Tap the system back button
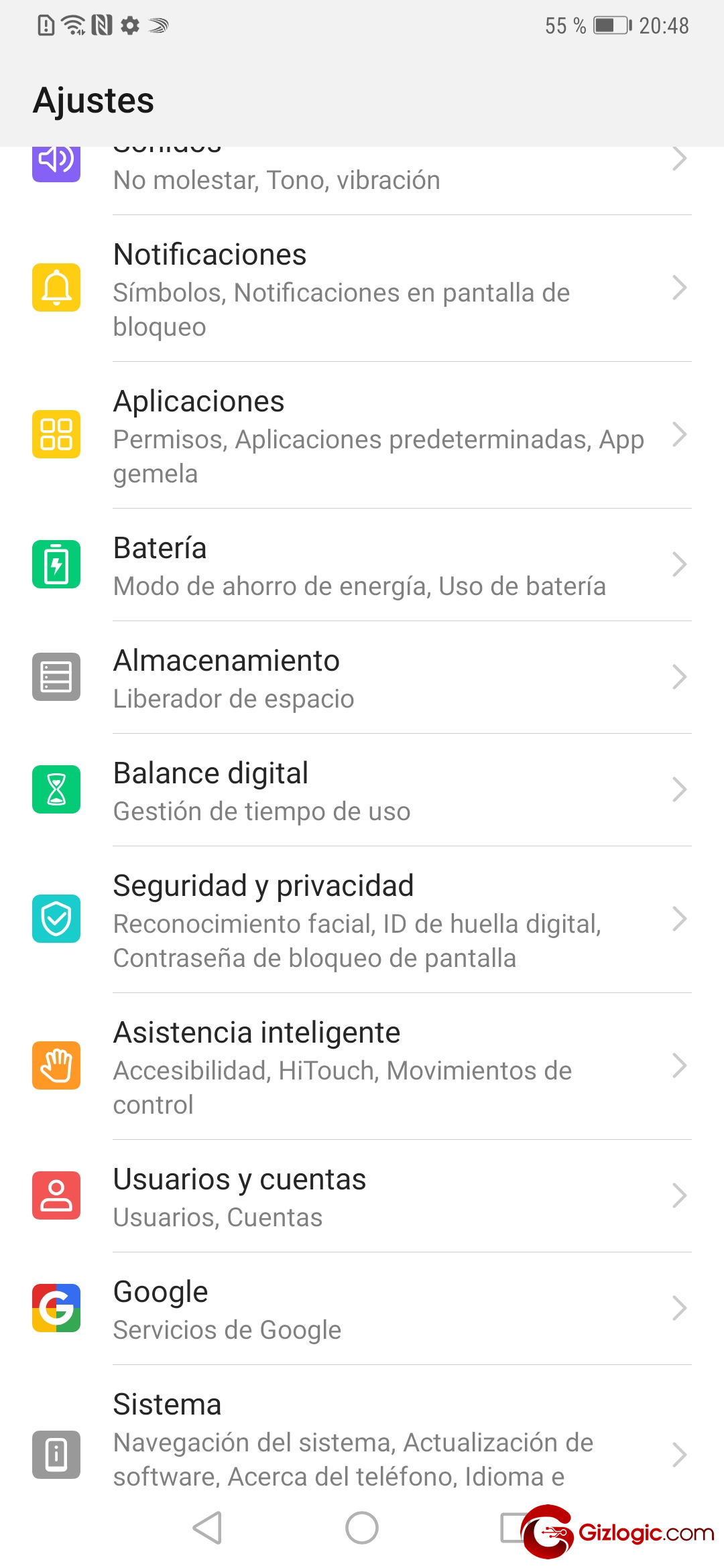 click(207, 1528)
